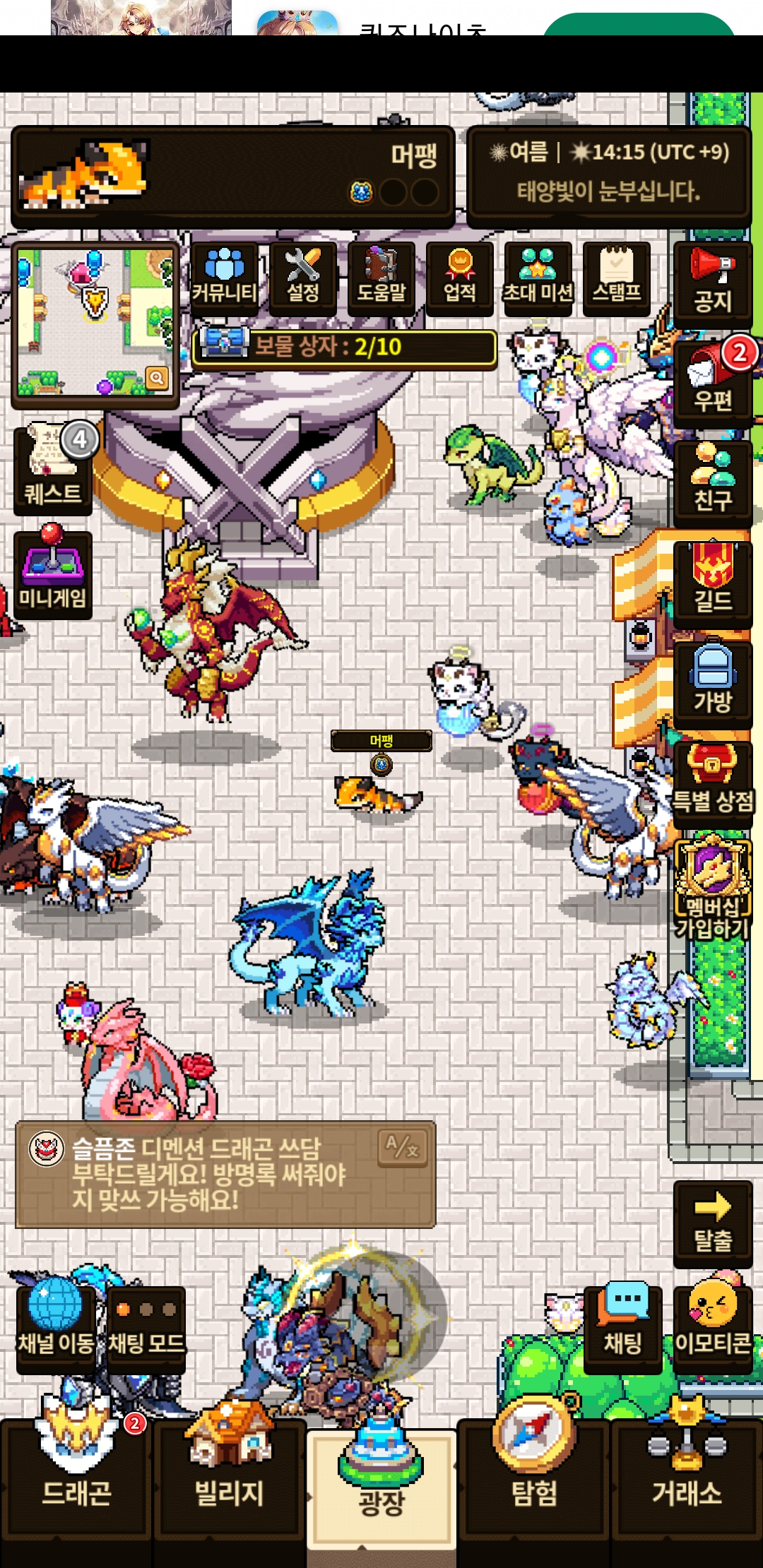The image size is (763, 1568).
Task: Tap 탈출 escape button
Action: point(712,1223)
